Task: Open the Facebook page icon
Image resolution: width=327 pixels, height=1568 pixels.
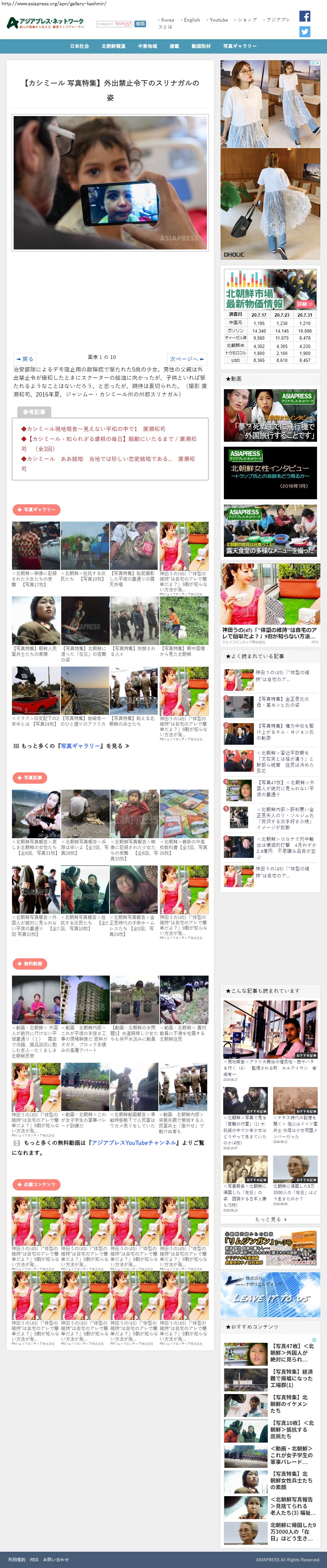Action: point(305,16)
